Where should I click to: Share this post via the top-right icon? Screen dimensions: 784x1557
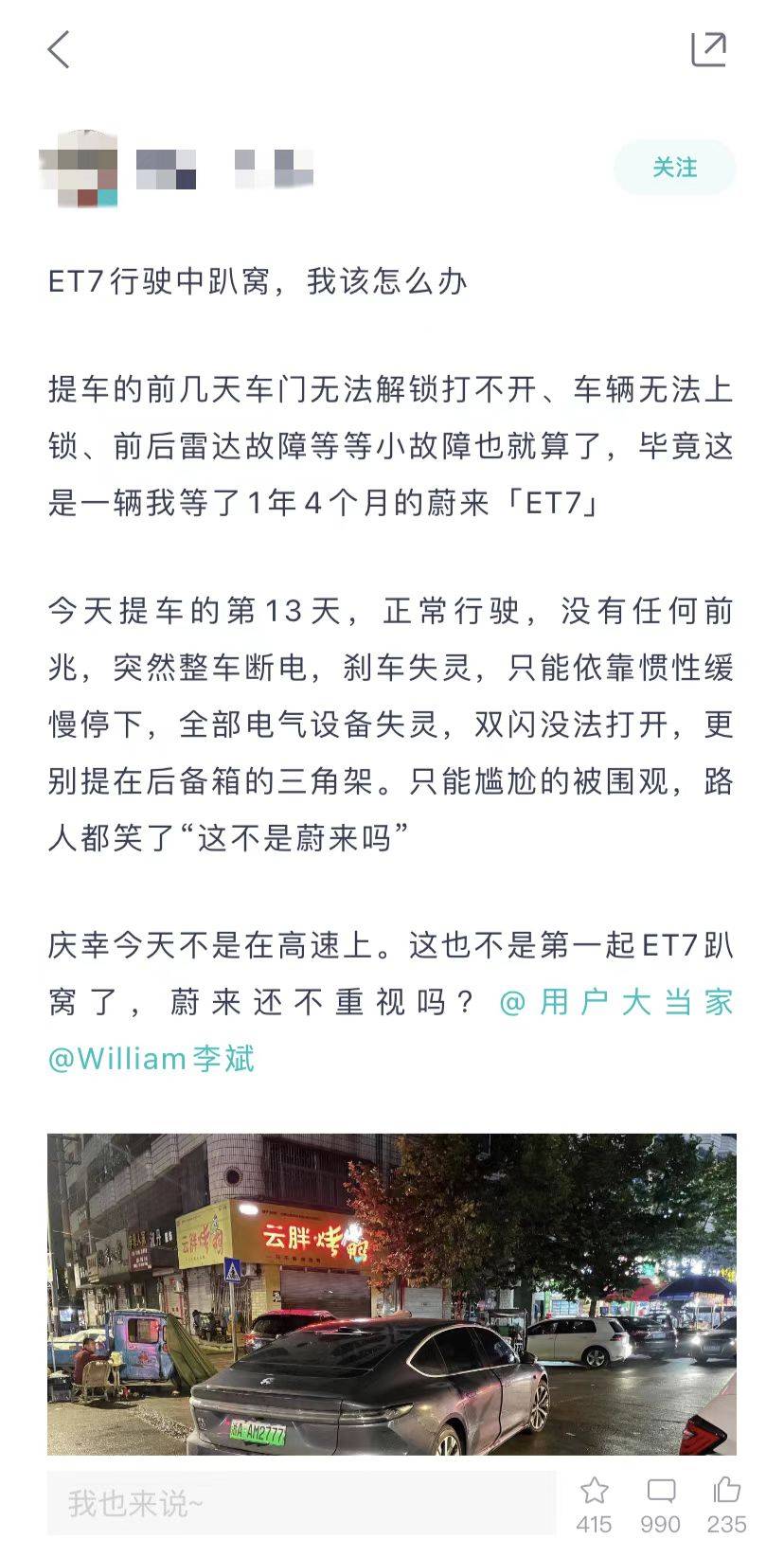(708, 49)
